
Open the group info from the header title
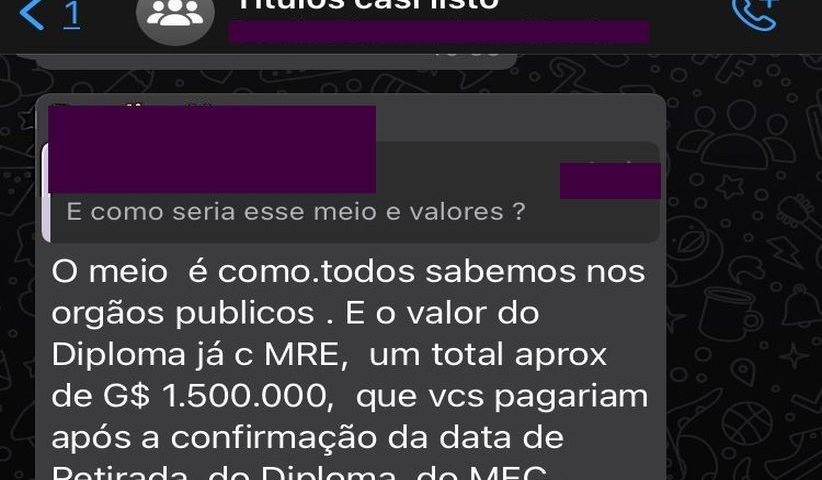pyautogui.click(x=366, y=6)
